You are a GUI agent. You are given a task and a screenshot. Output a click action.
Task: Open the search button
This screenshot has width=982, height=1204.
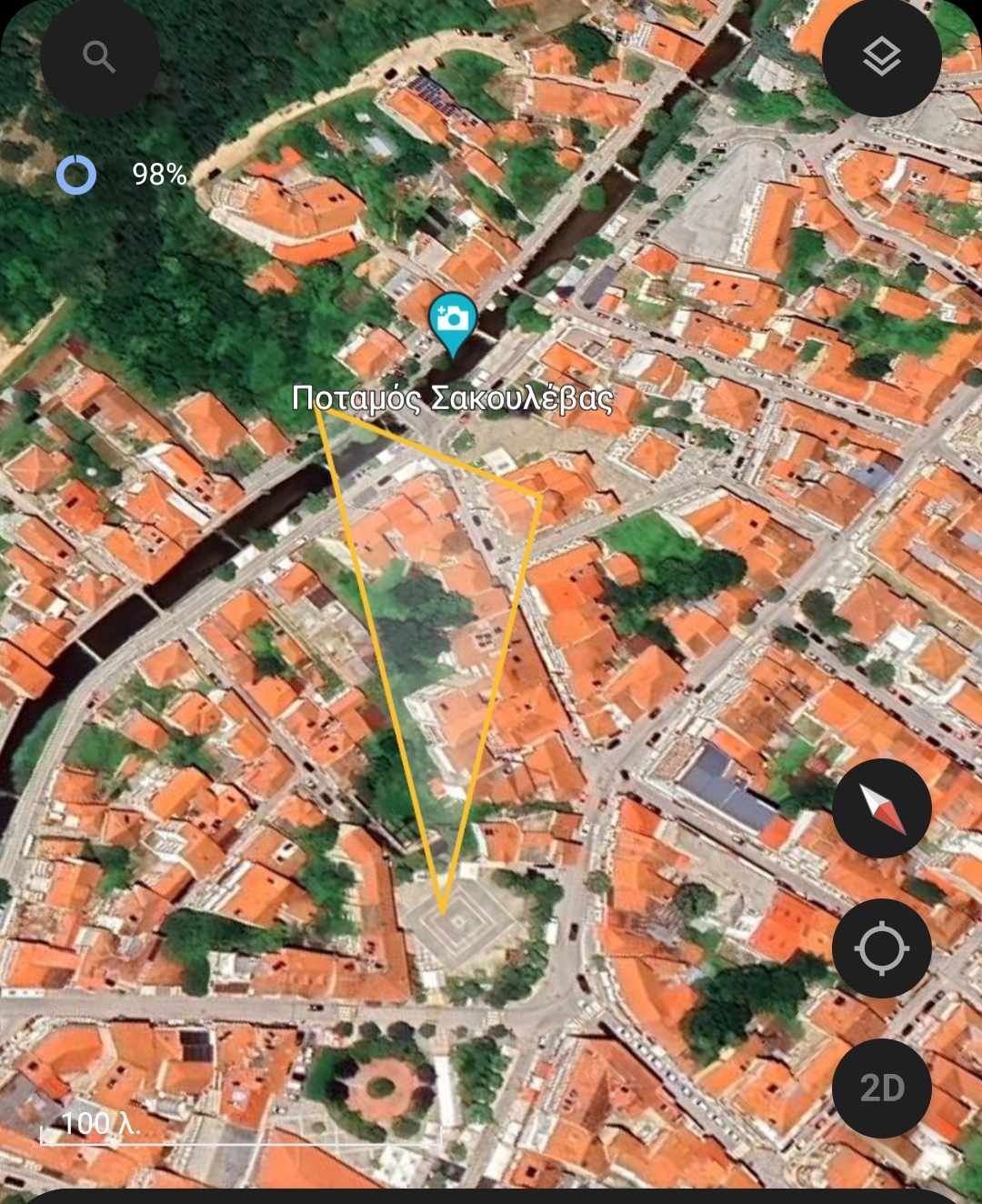point(99,57)
